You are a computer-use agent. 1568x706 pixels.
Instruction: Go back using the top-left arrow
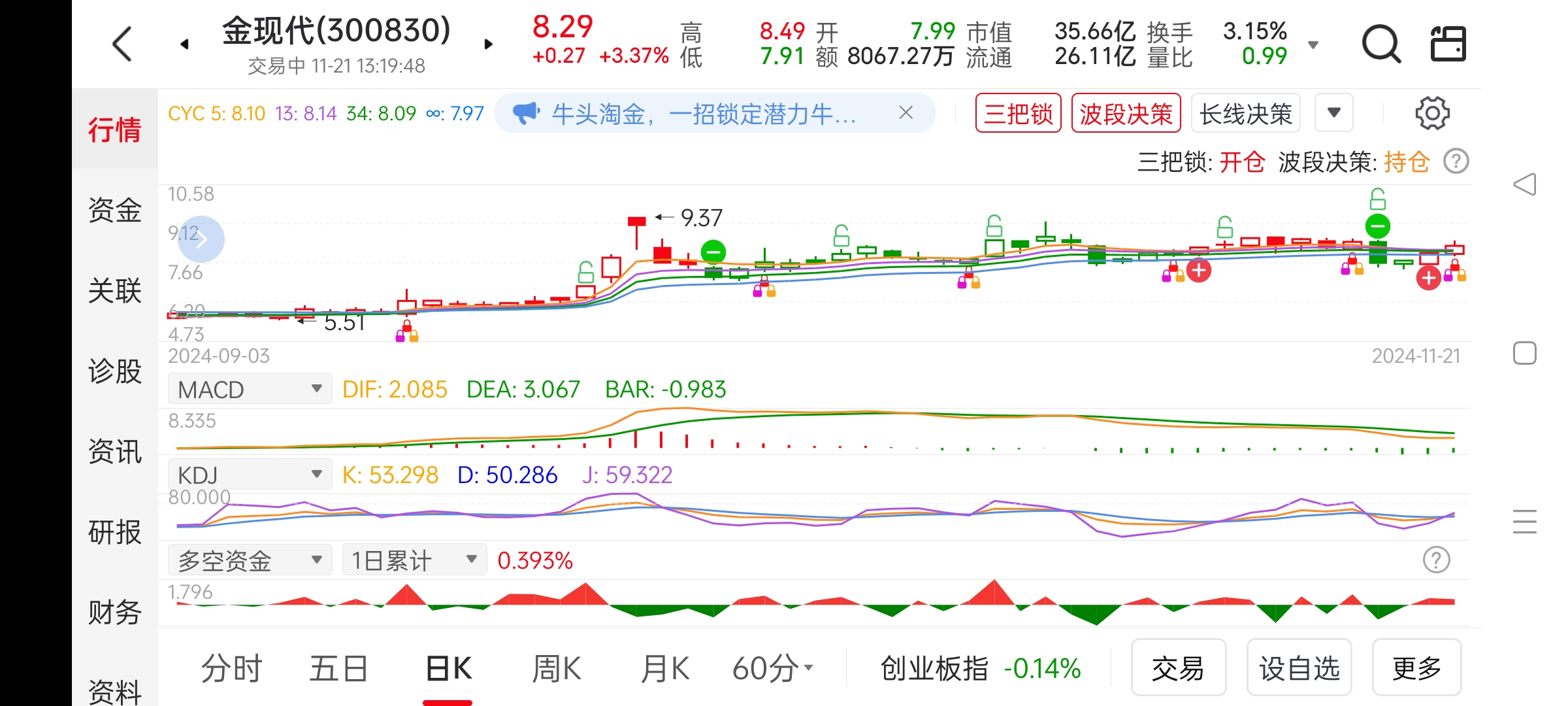point(122,44)
